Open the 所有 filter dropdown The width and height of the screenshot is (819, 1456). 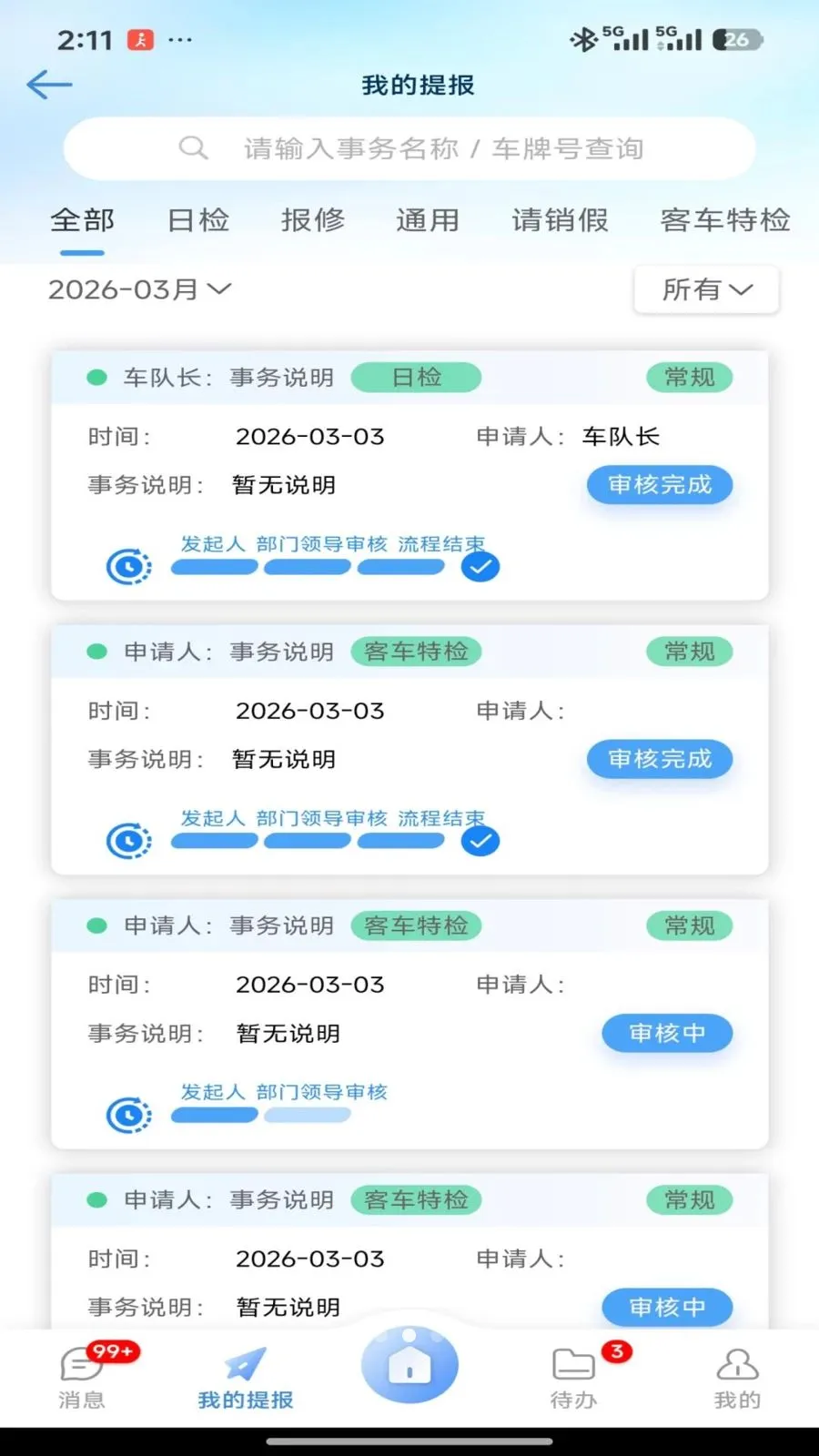706,289
